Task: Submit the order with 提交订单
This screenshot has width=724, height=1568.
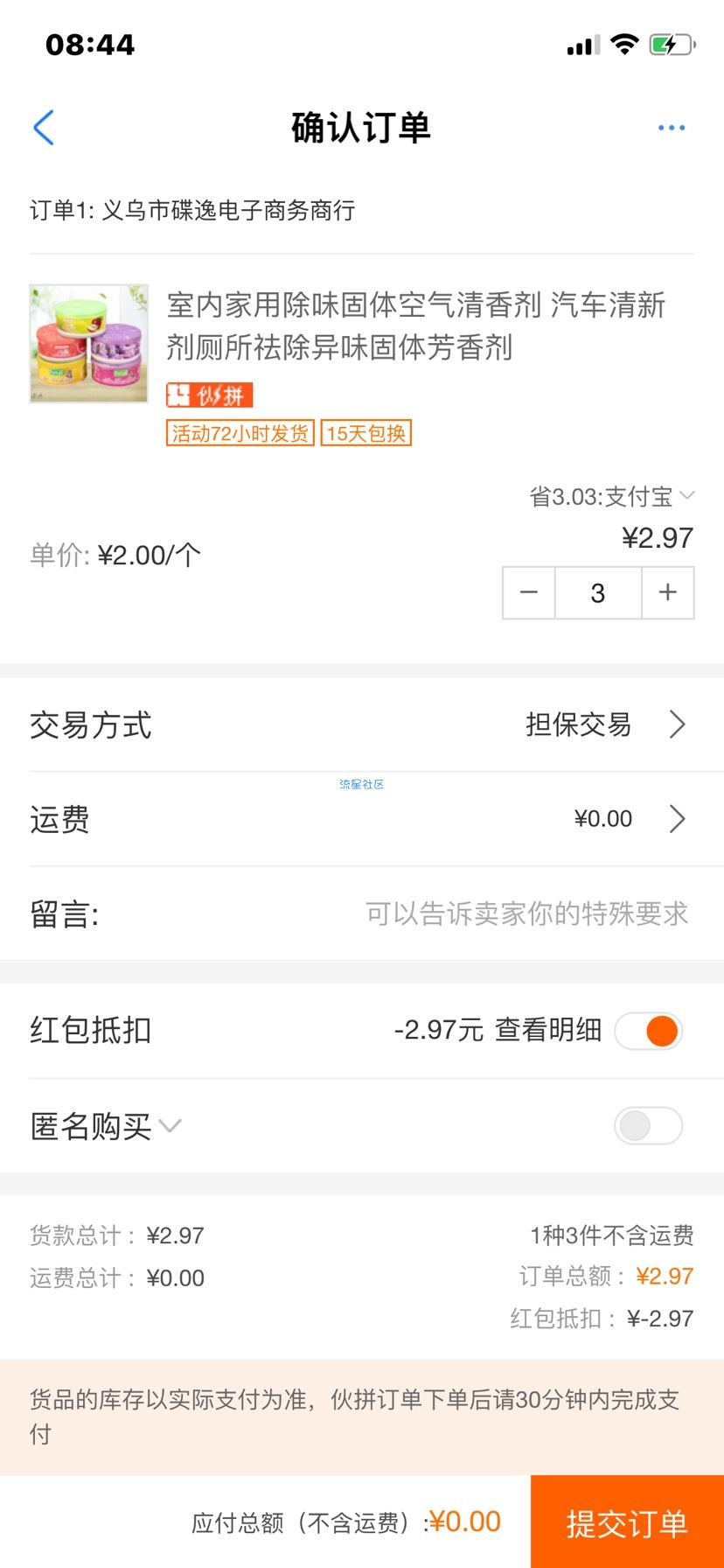Action: pos(627,1522)
